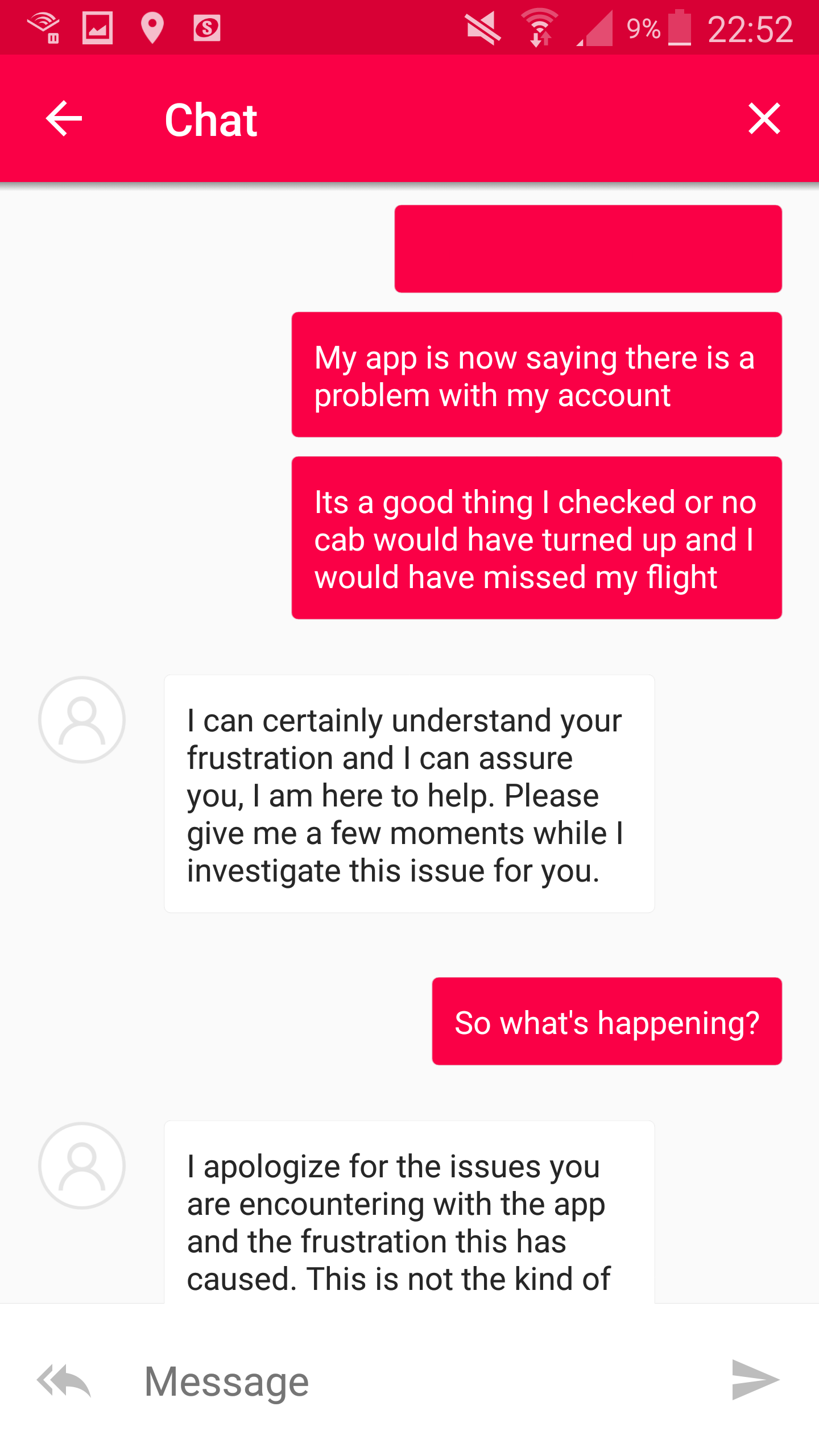Close the chat with the X
819x1456 pixels.
coord(764,119)
